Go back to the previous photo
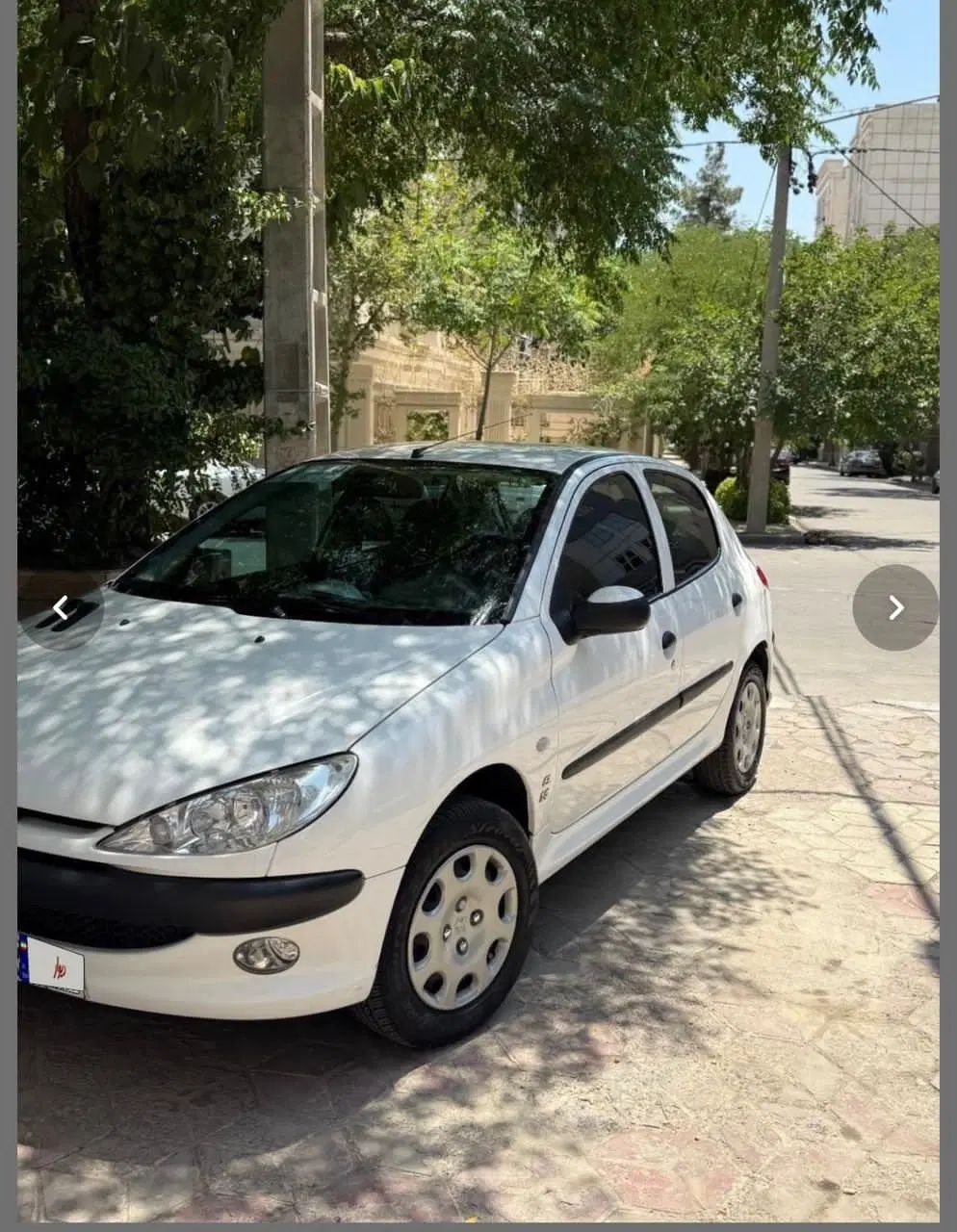The width and height of the screenshot is (957, 1232). (61, 608)
